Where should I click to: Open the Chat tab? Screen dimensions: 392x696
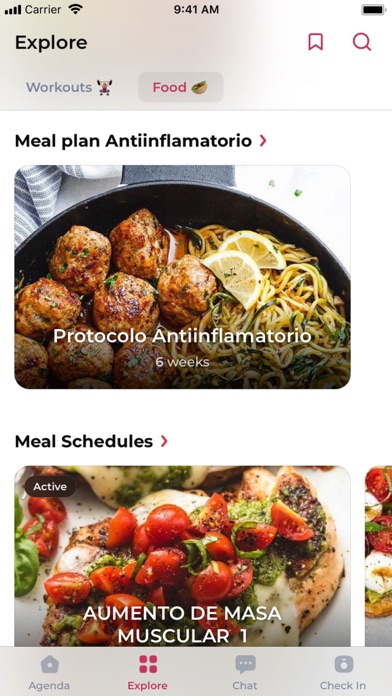[x=245, y=673]
